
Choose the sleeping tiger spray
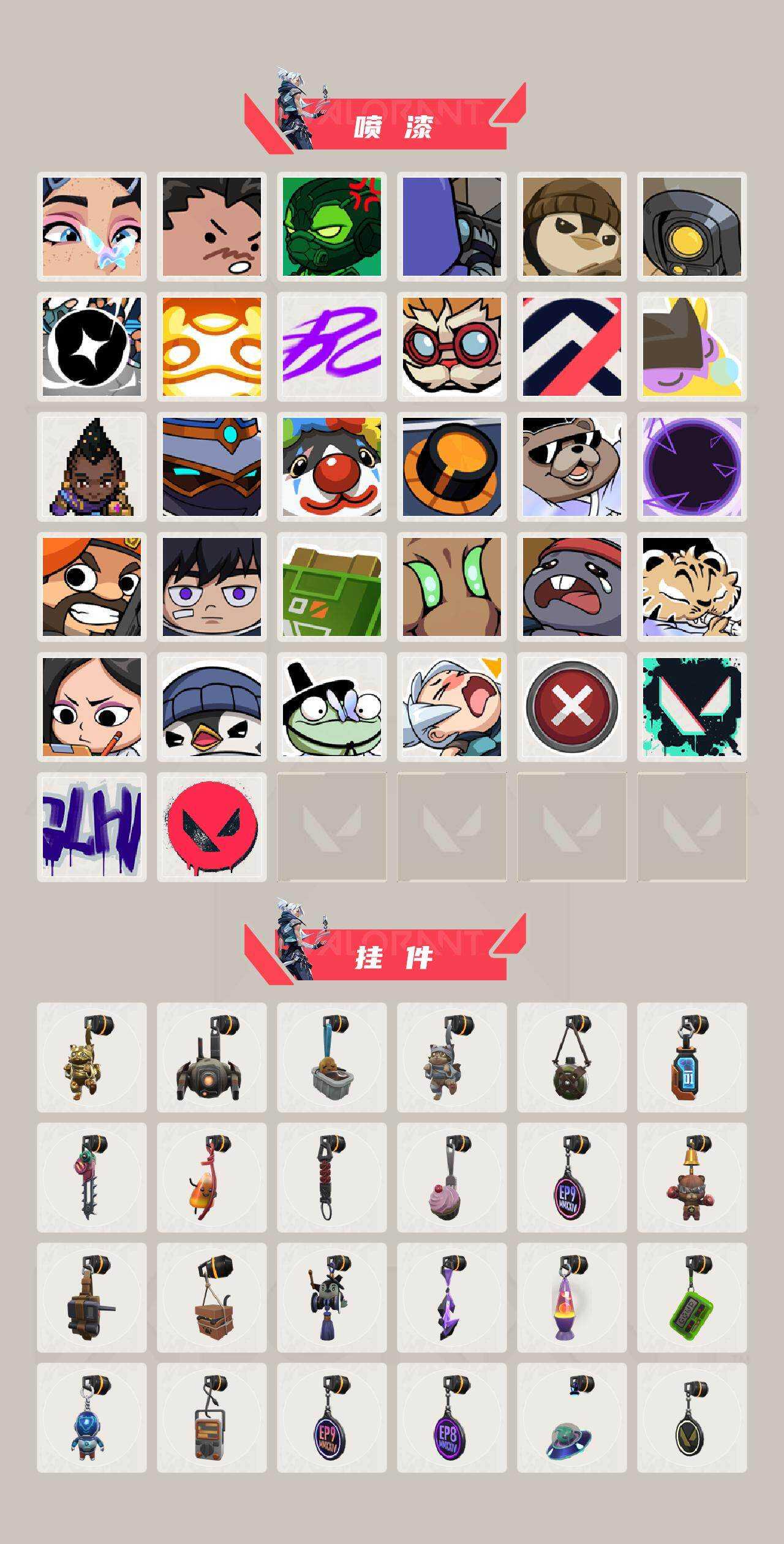692,588
